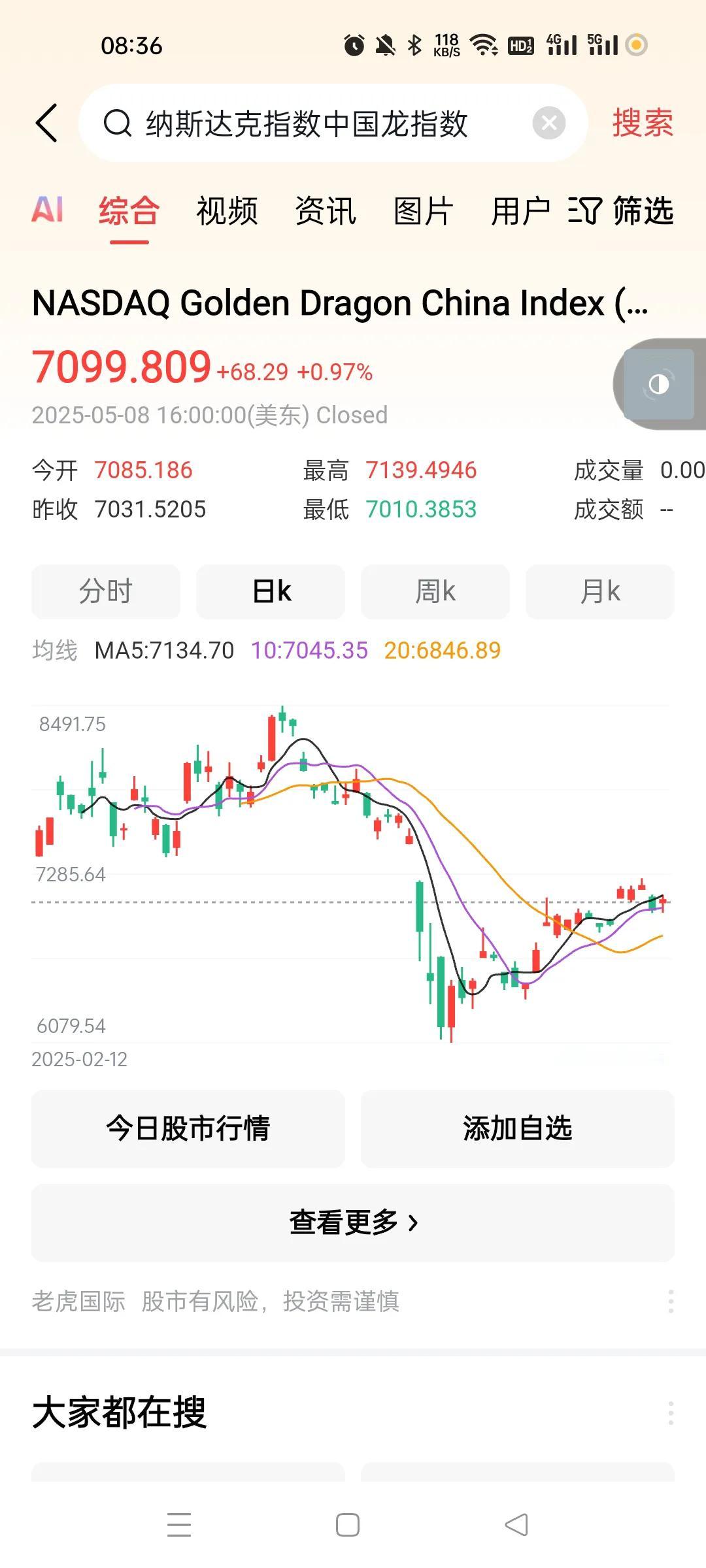
Task: Select the 日k chart view
Action: (271, 591)
